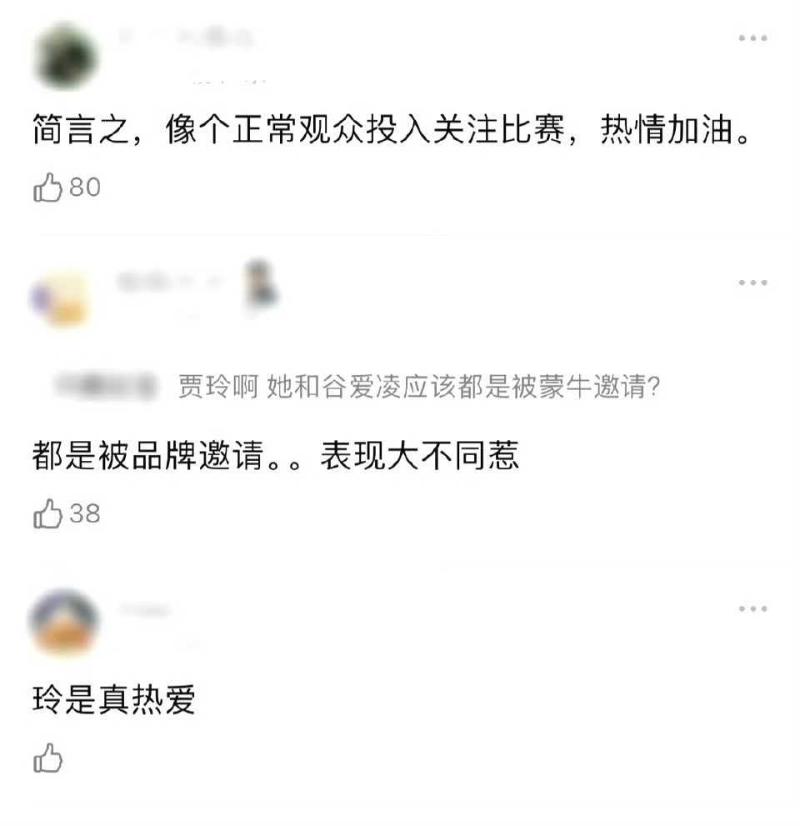
Task: Like the comment 都是被品牌邀请
Action: pyautogui.click(x=48, y=514)
